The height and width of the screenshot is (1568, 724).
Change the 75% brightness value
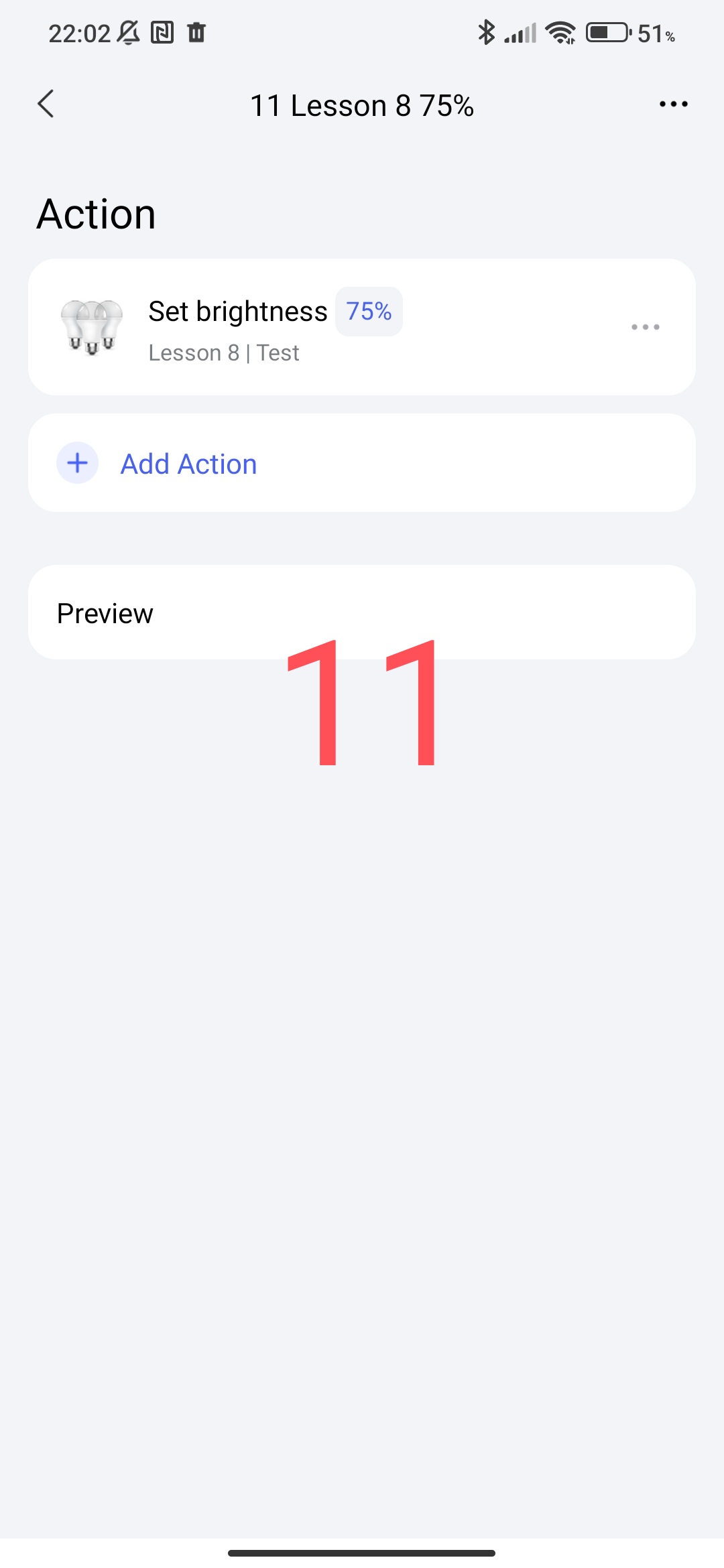[369, 312]
